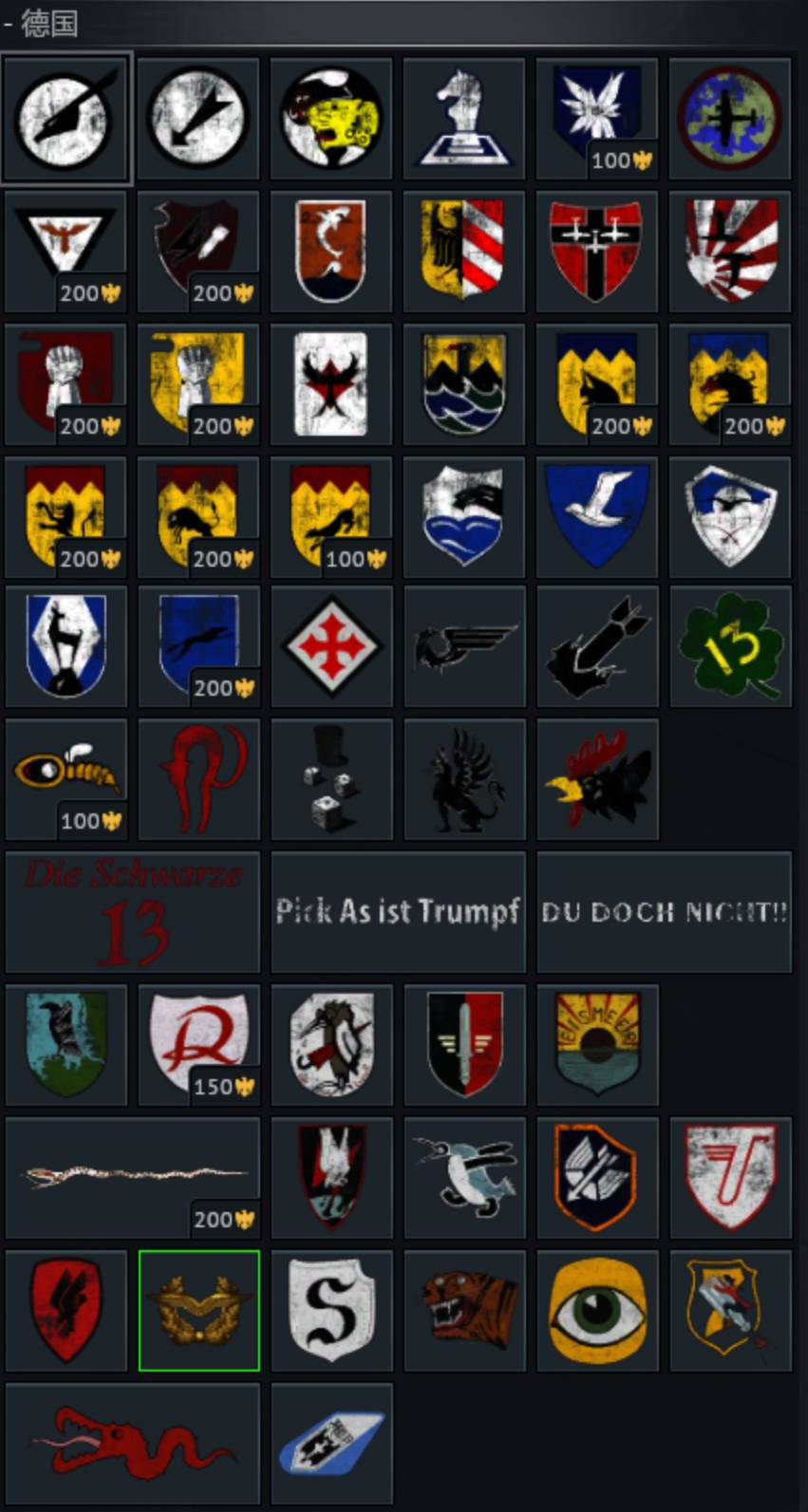The width and height of the screenshot is (808, 1512).
Task: Choose the 'Pik As ist Trumpf' decal
Action: tap(398, 911)
